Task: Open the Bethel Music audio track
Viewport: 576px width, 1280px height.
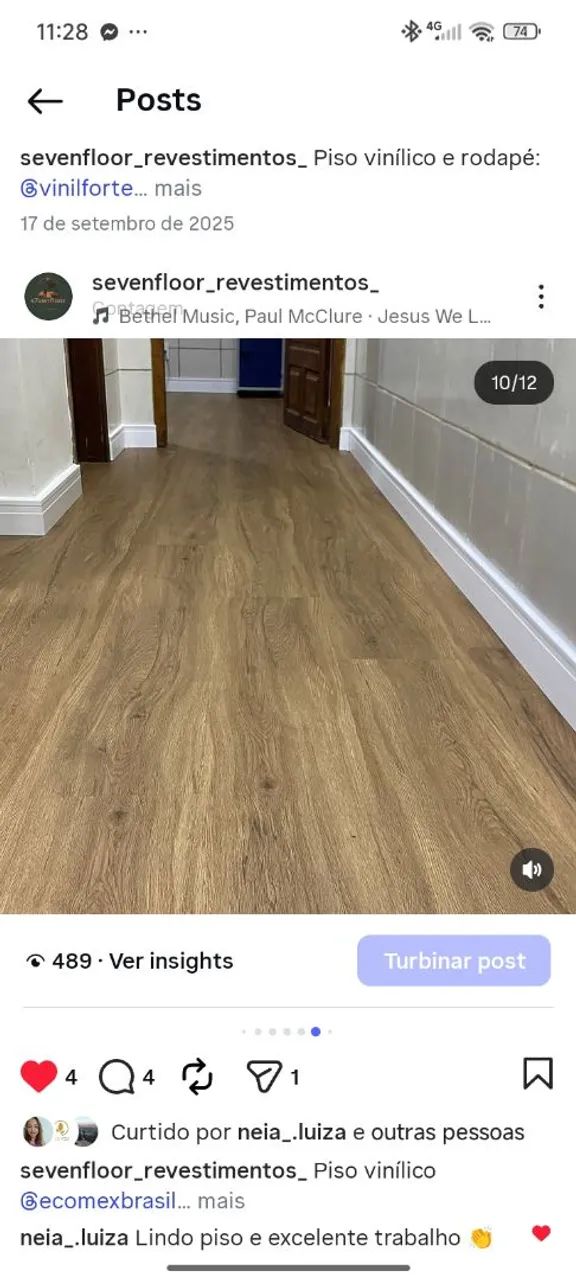Action: point(292,317)
